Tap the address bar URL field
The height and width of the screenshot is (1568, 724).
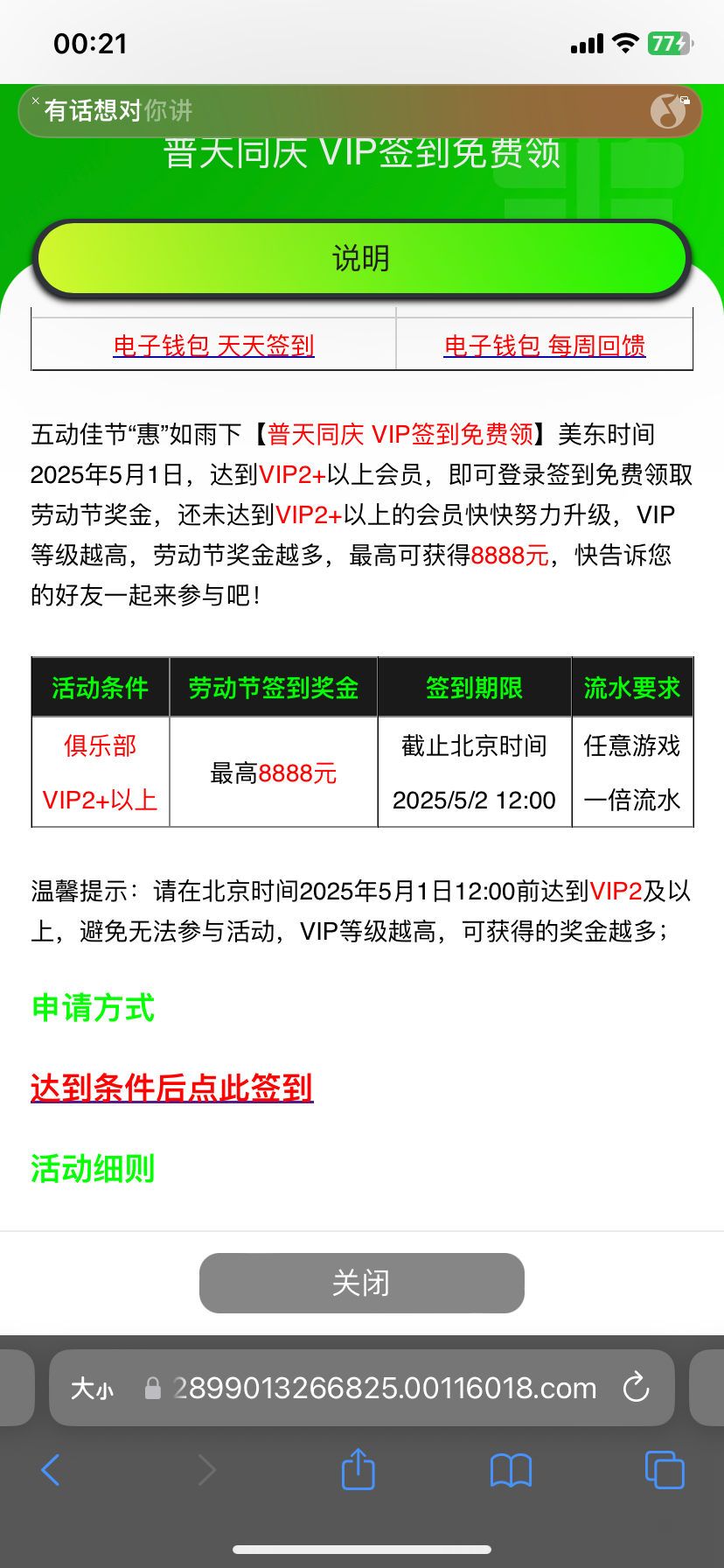point(385,1389)
